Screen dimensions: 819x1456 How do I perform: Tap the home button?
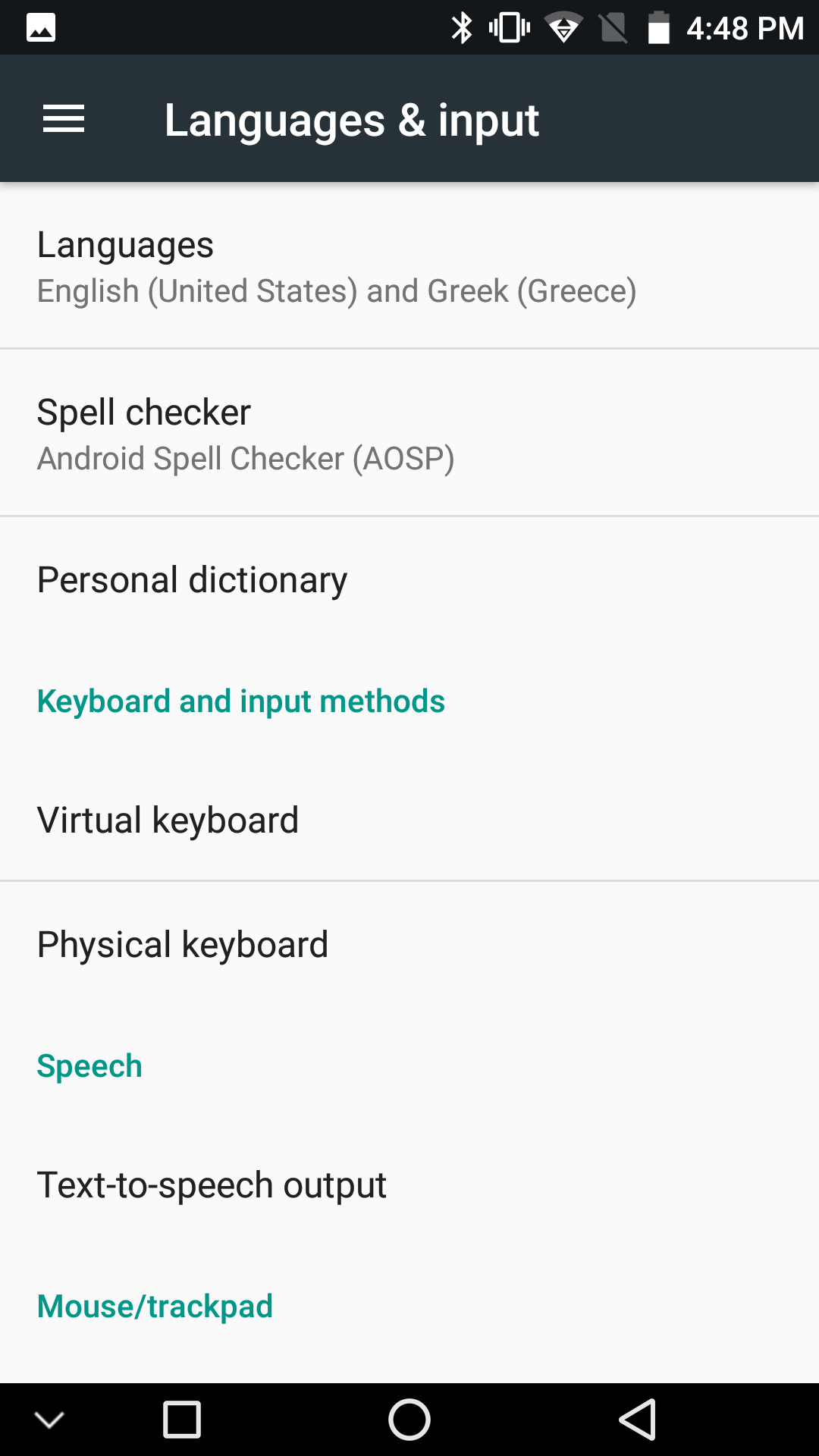(409, 1420)
